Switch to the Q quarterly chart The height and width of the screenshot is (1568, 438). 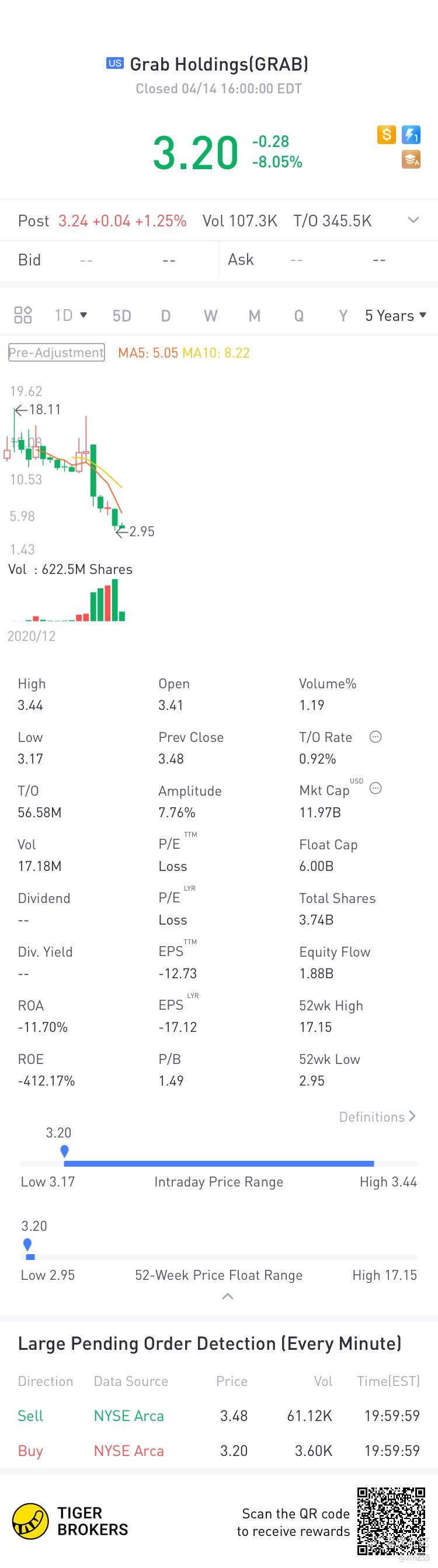click(298, 316)
